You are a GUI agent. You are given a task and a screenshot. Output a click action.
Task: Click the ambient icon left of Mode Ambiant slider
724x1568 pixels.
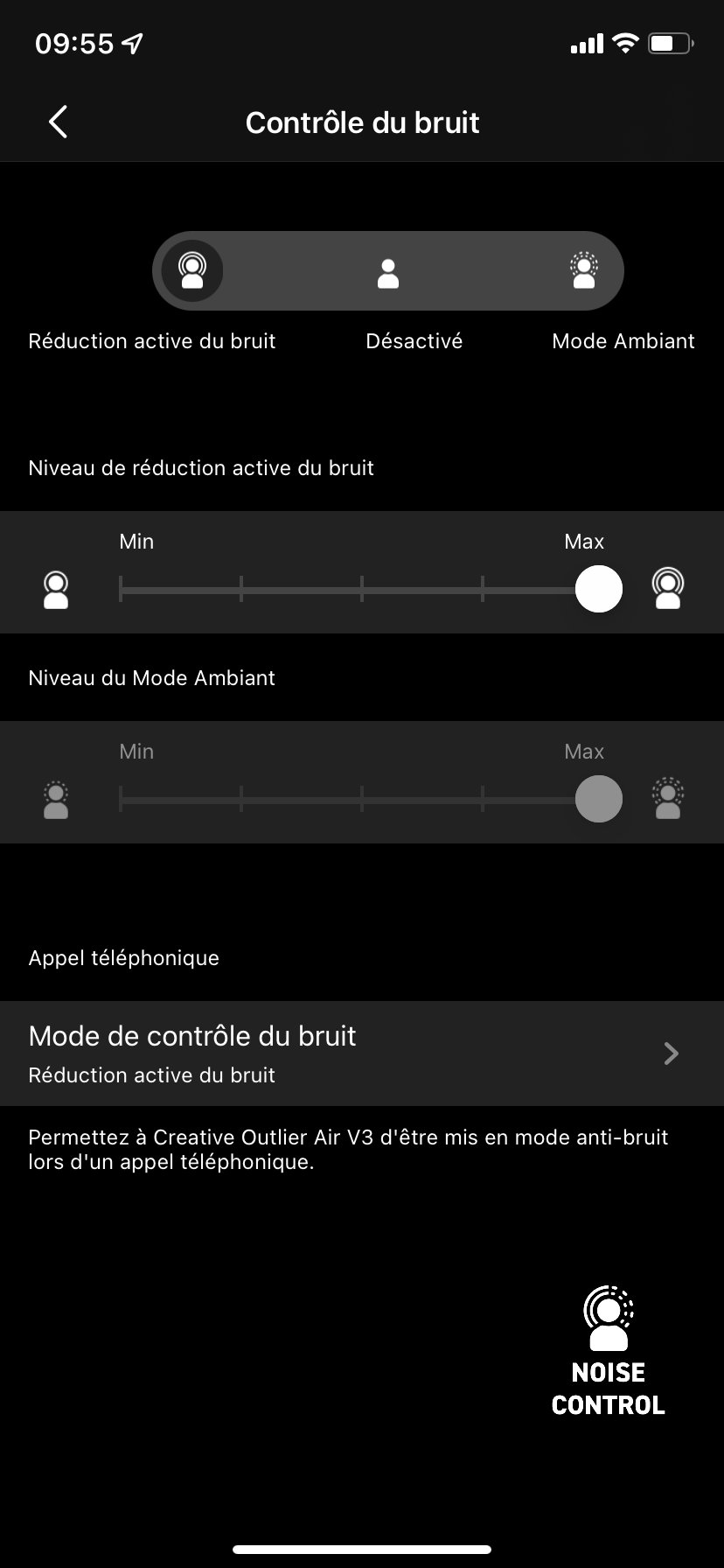pyautogui.click(x=56, y=798)
